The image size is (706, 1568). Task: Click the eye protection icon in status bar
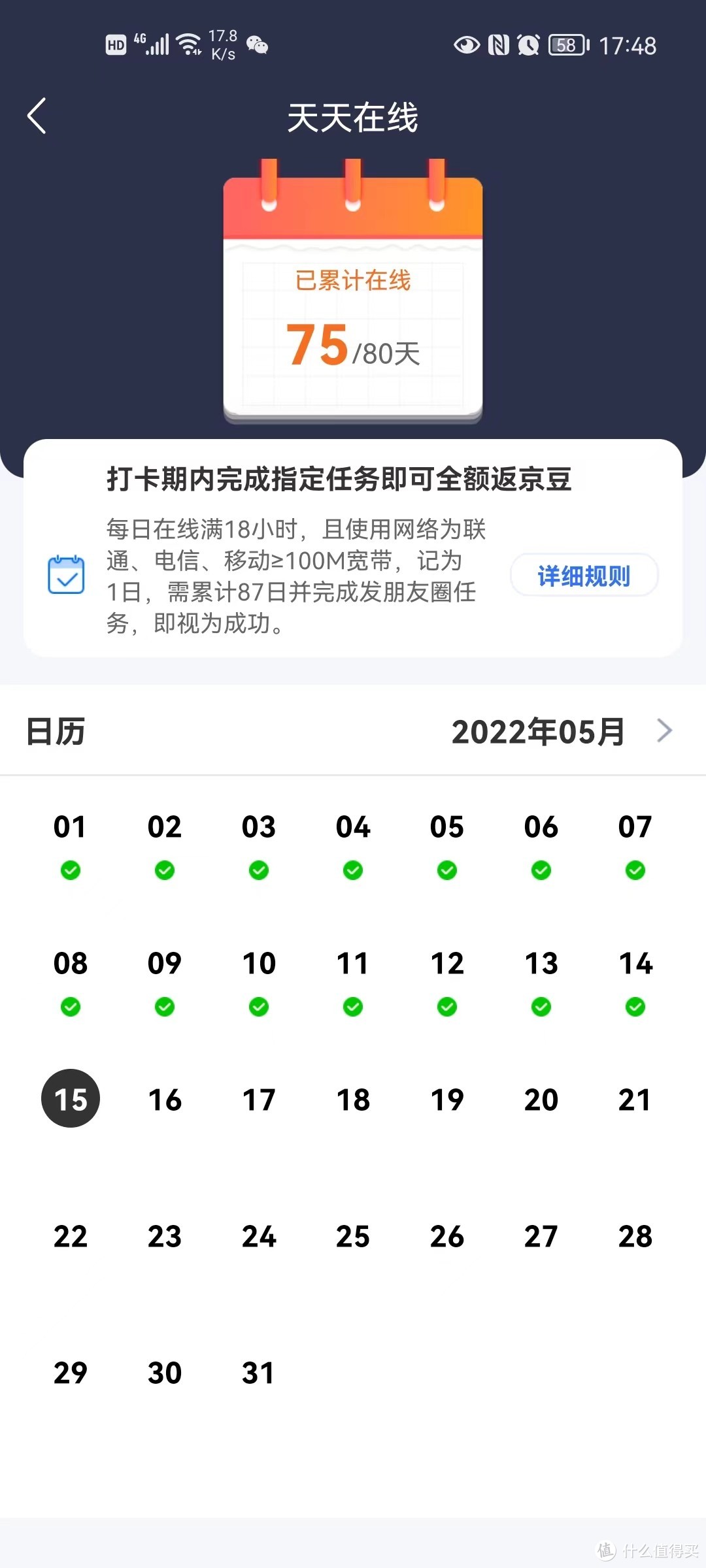click(465, 44)
